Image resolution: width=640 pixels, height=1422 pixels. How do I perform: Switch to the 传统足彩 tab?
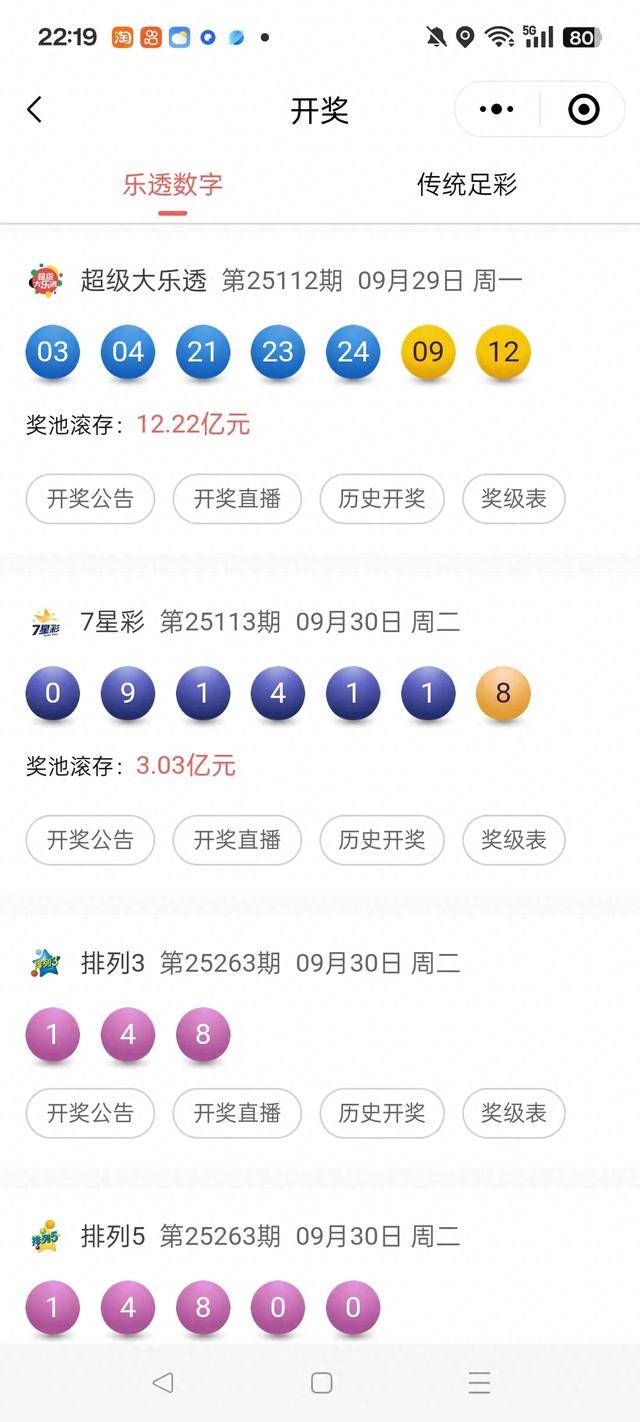[467, 185]
